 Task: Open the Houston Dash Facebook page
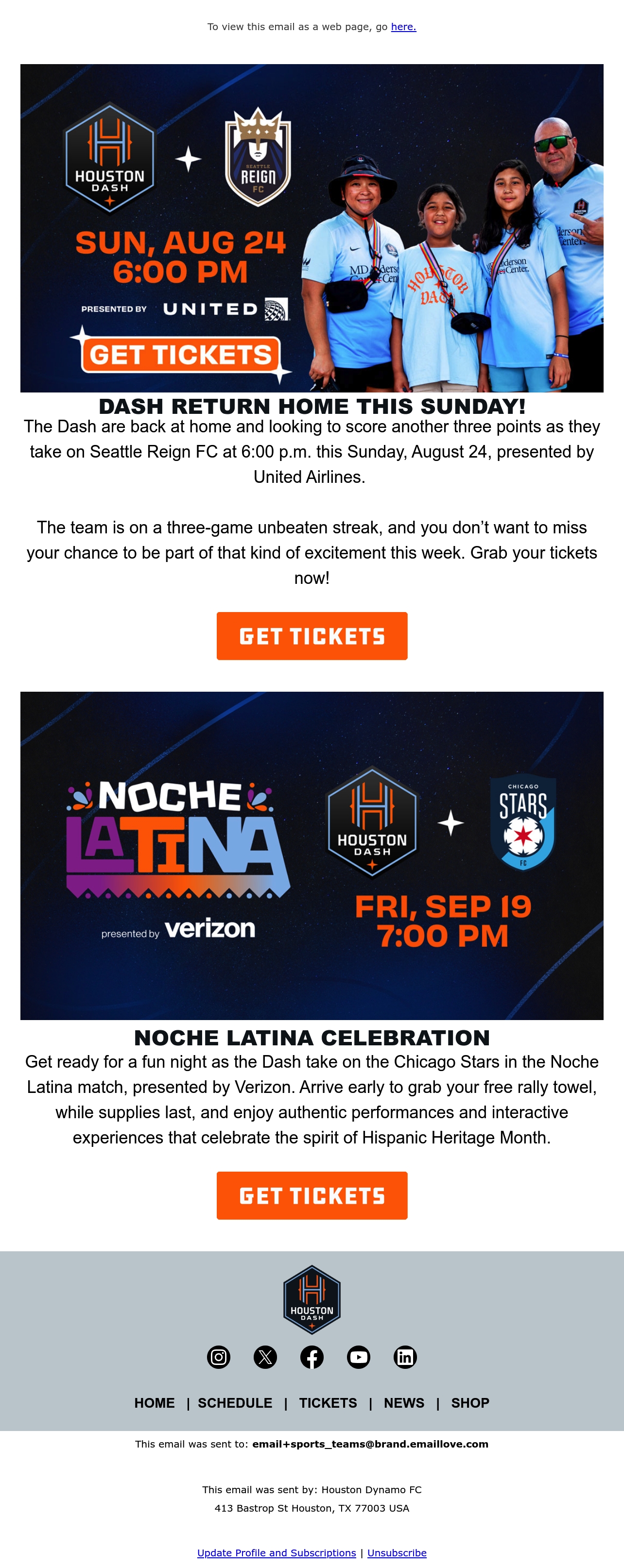pos(312,1357)
